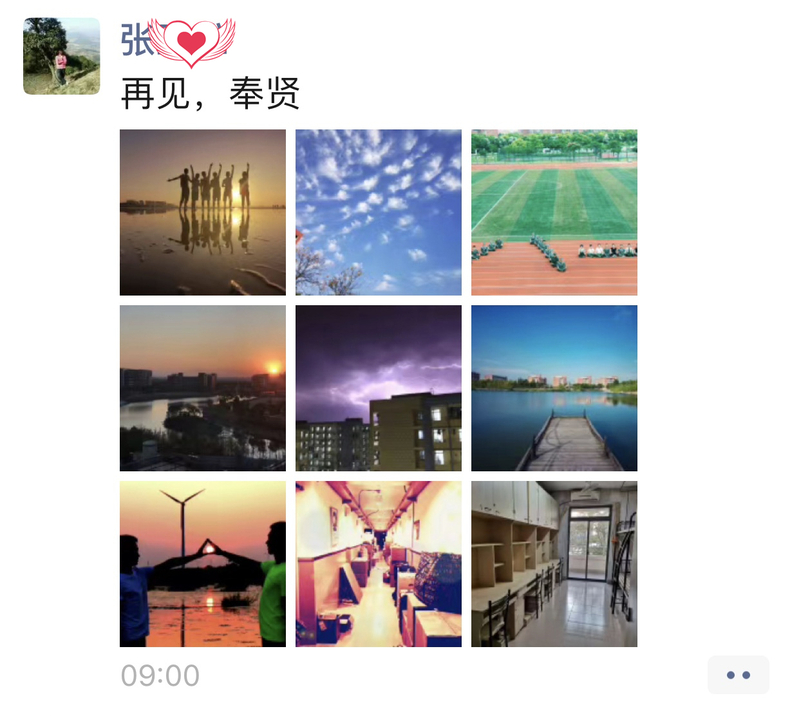Open the green football field photo
Image resolution: width=799 pixels, height=716 pixels.
pos(554,212)
